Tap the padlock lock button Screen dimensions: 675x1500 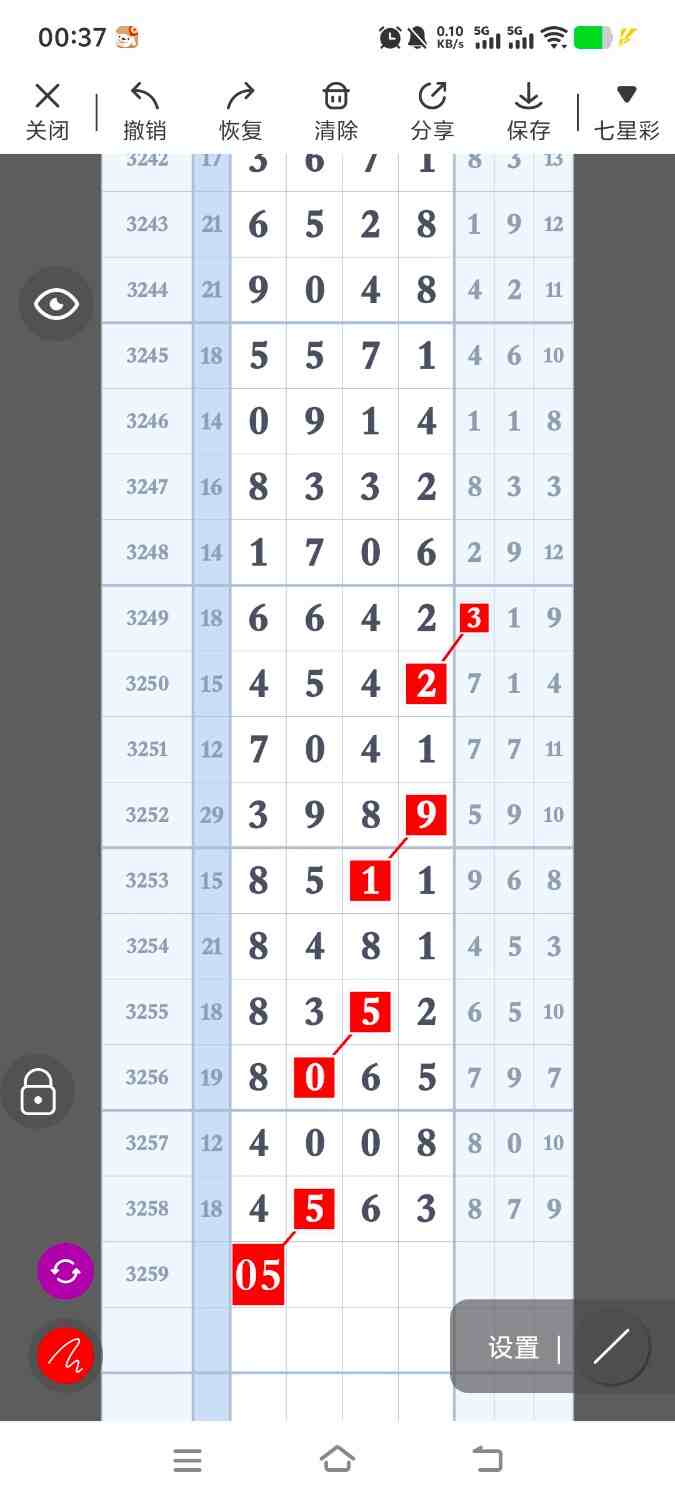coord(38,1091)
